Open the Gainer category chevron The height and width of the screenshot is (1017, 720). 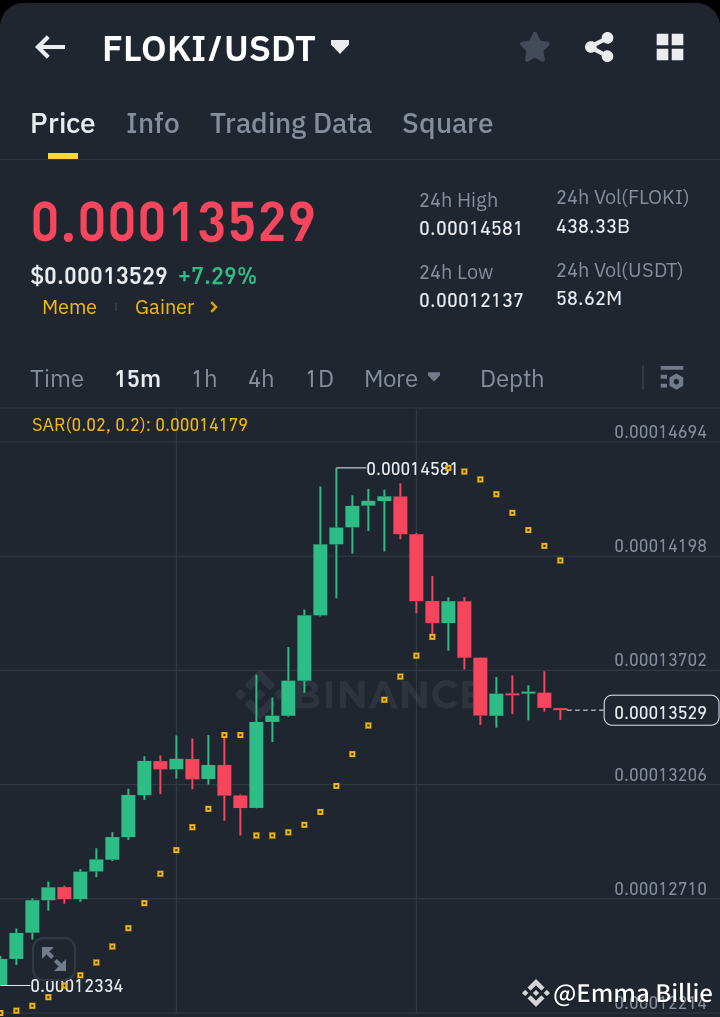point(215,307)
